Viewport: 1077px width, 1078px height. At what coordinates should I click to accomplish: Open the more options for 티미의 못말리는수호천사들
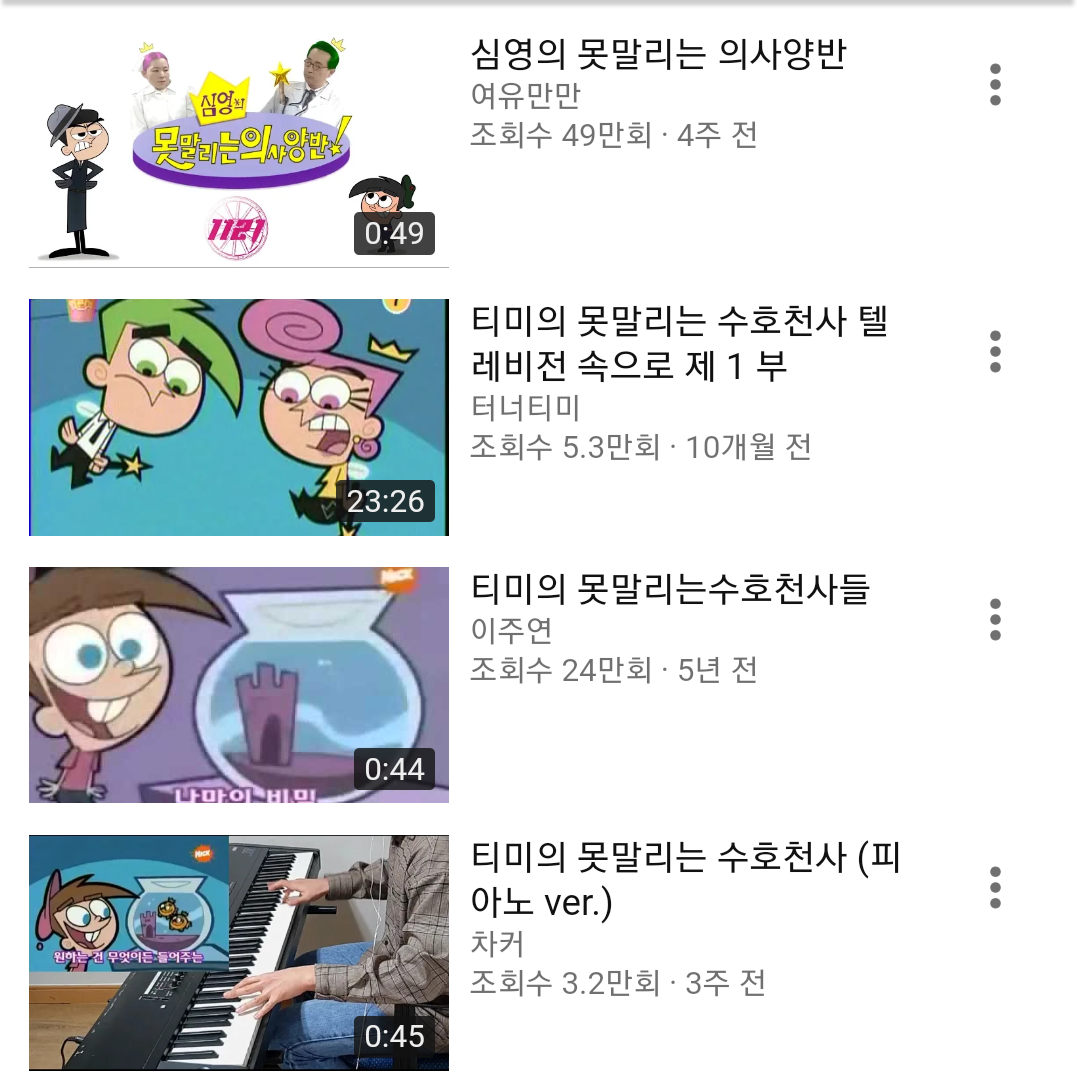(995, 620)
